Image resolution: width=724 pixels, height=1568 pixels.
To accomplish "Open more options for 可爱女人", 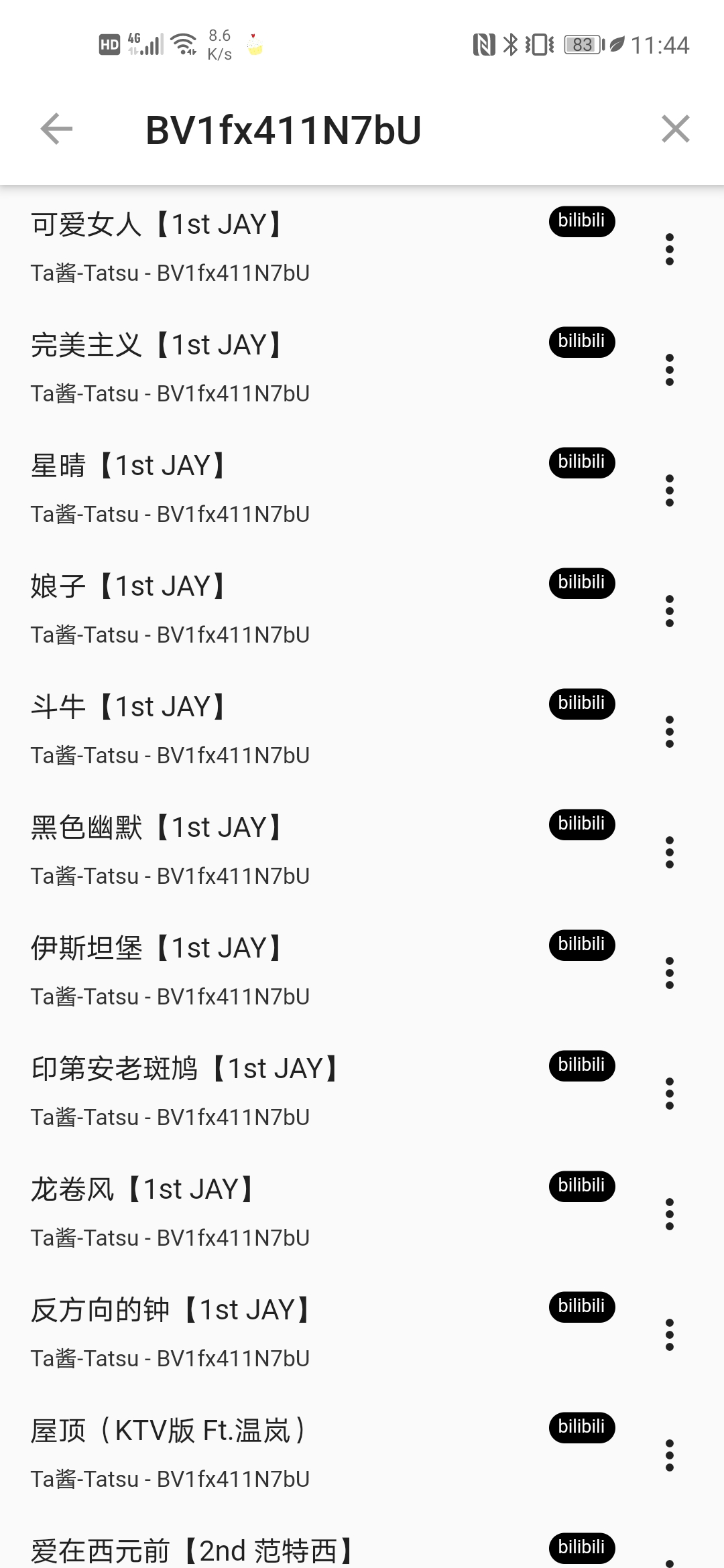I will pos(669,249).
